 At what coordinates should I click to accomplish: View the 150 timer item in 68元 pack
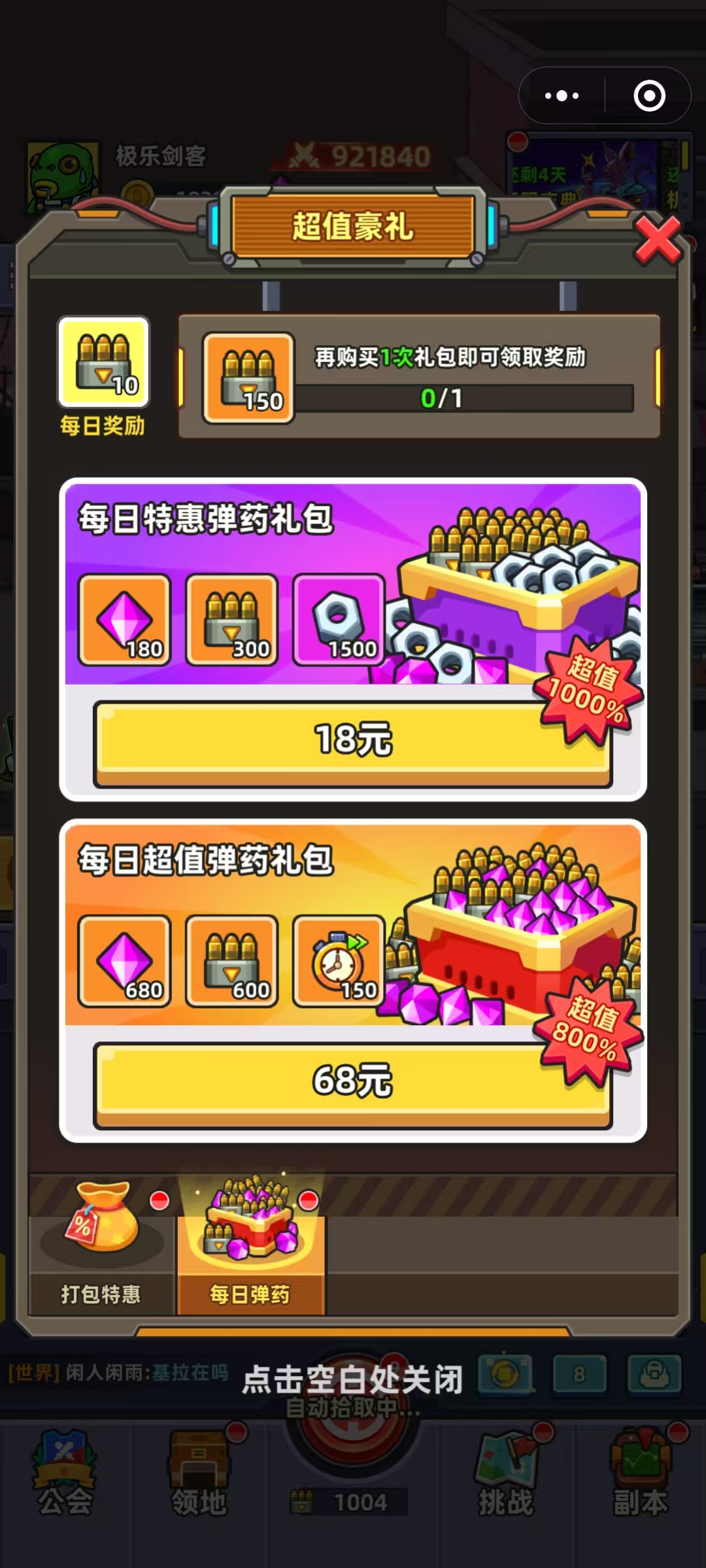(x=339, y=961)
